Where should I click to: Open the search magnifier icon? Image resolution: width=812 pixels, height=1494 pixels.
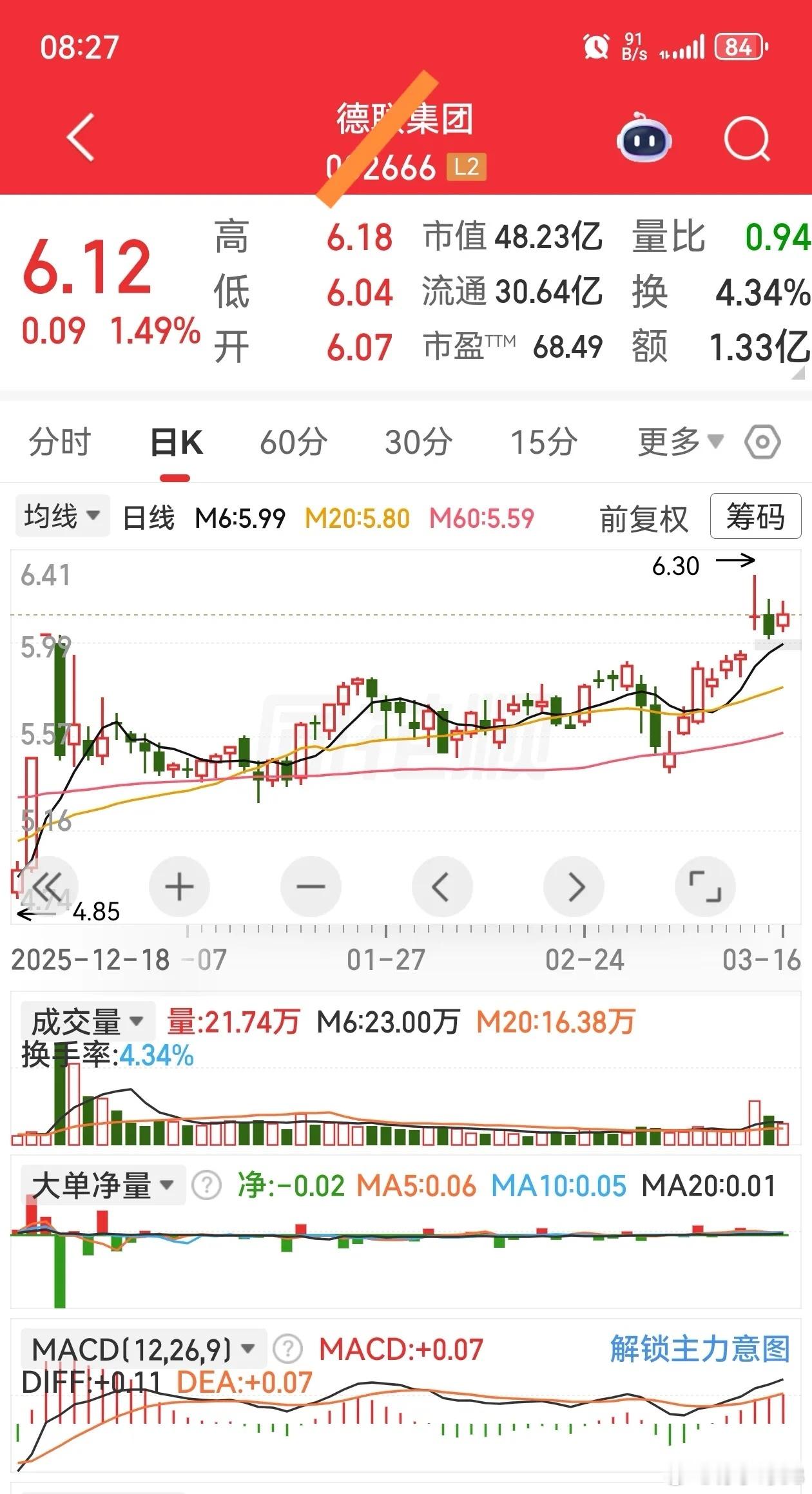pyautogui.click(x=748, y=139)
